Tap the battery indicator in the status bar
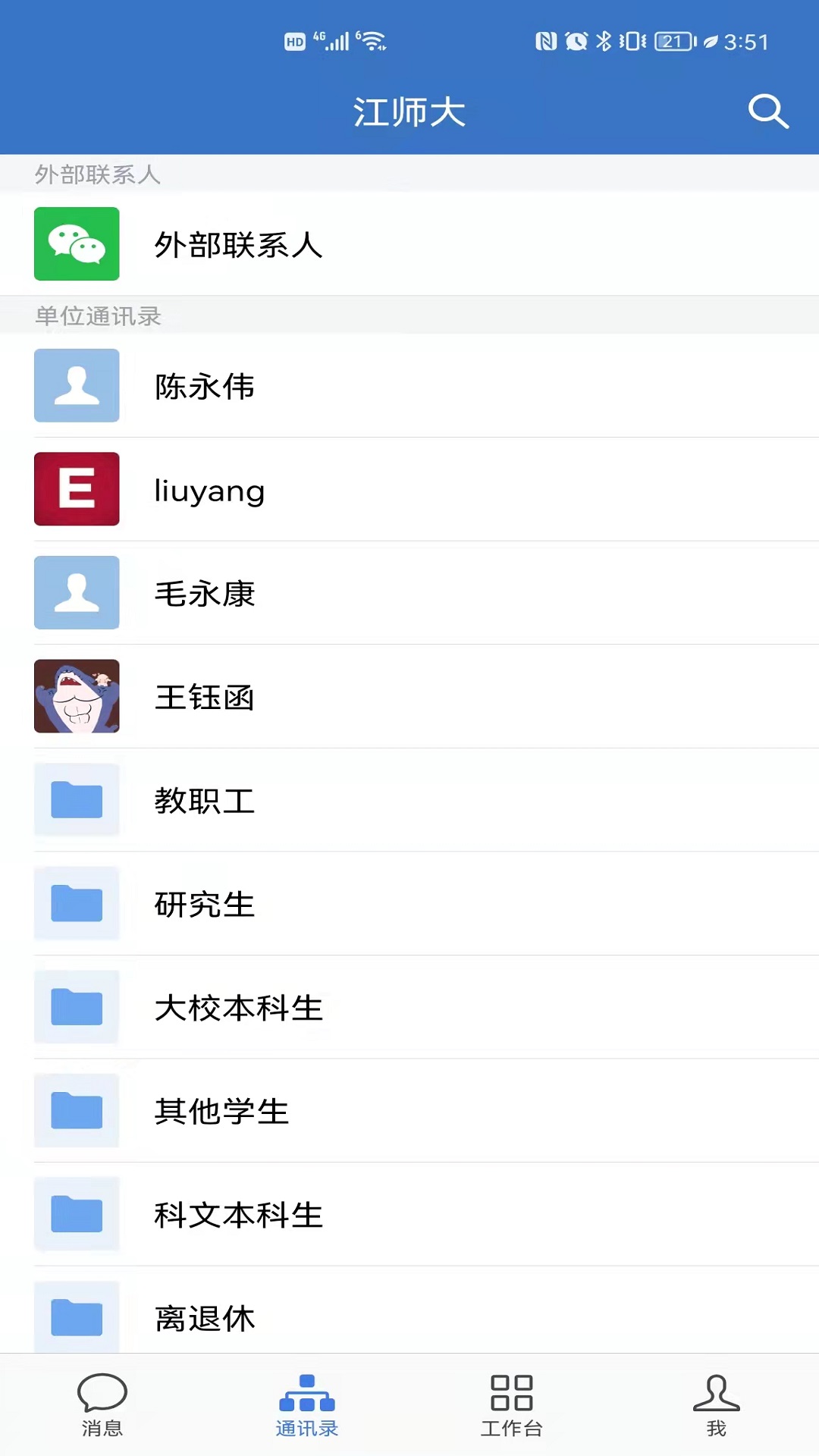This screenshot has height=1456, width=819. click(670, 42)
